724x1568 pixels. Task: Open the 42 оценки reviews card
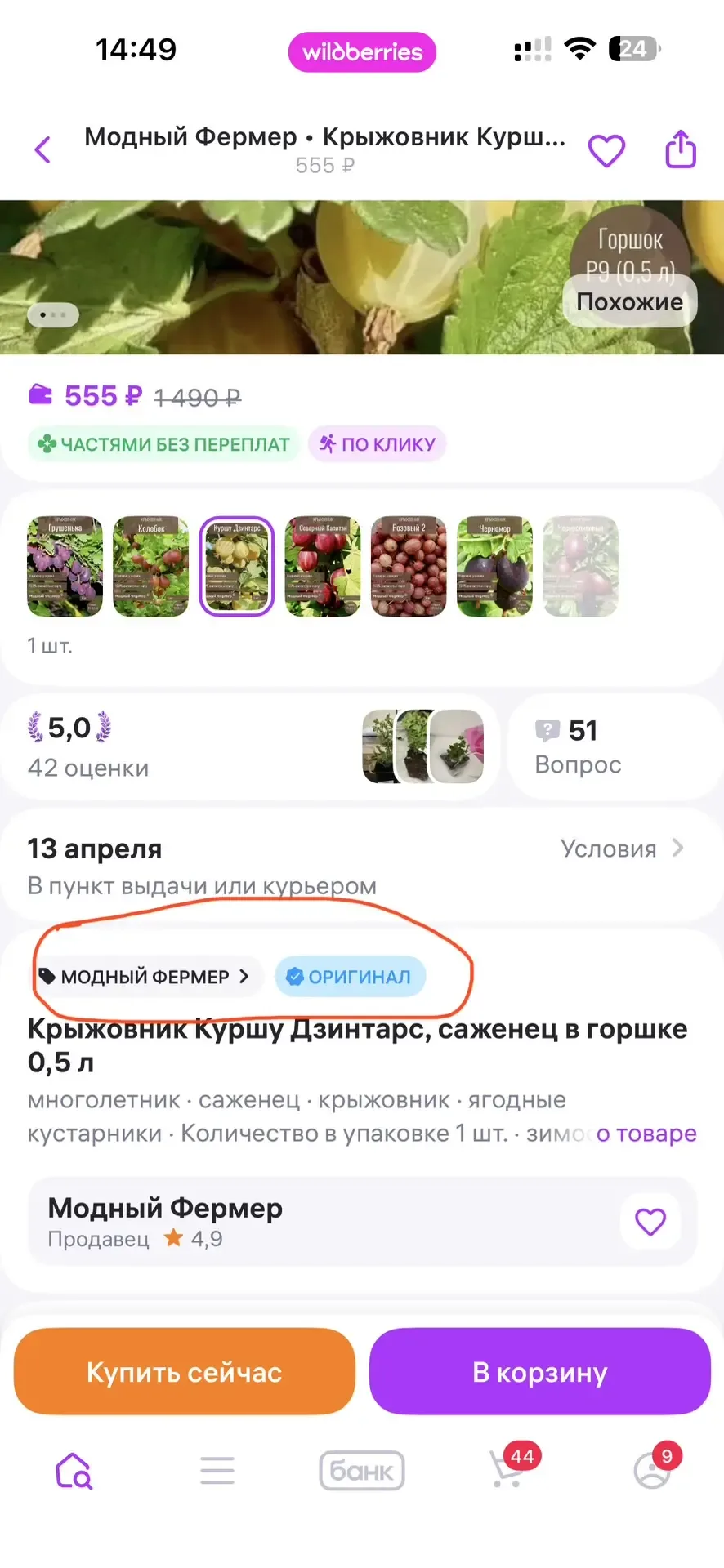pos(245,747)
